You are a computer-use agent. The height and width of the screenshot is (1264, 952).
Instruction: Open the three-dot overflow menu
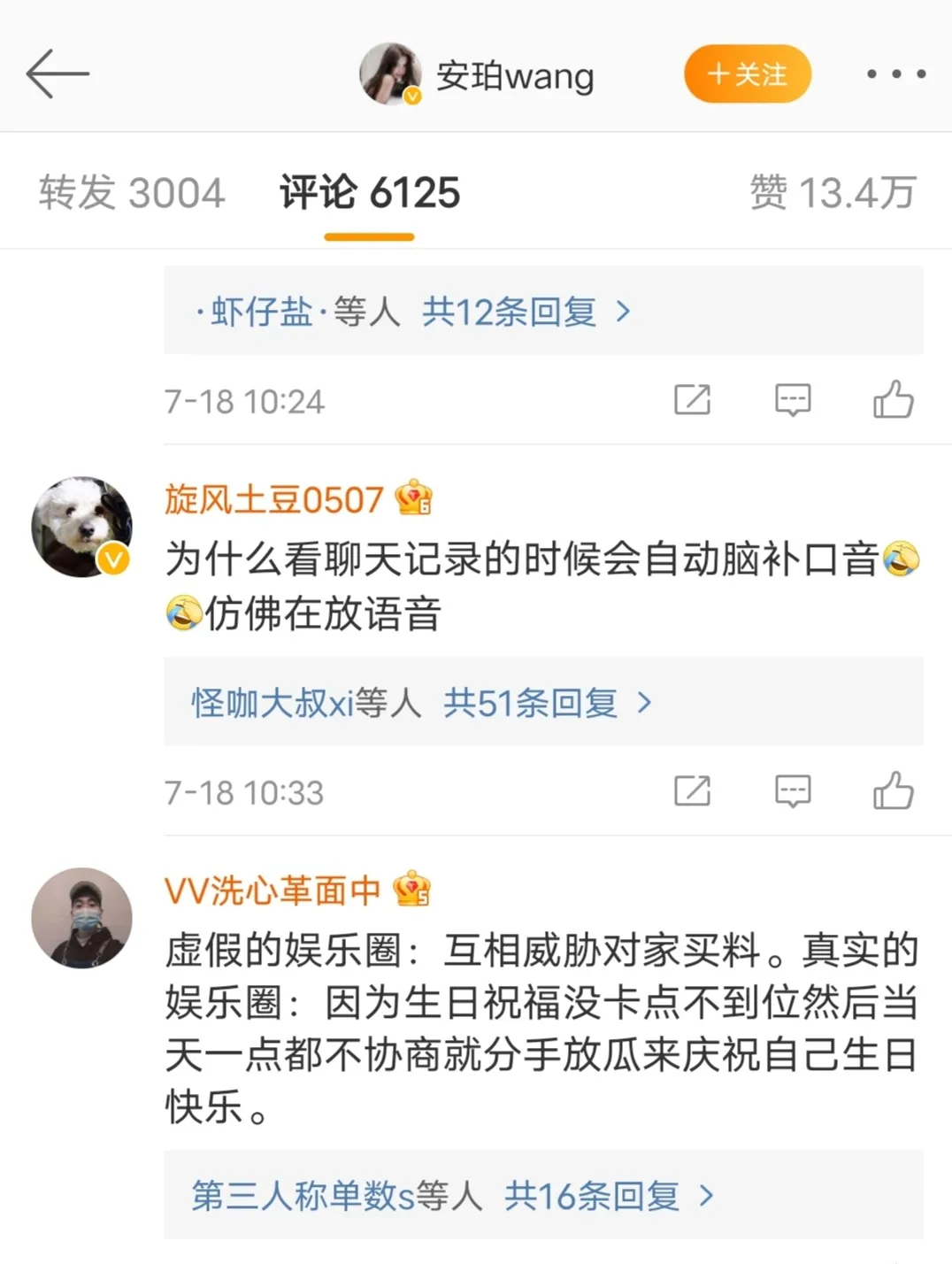click(896, 73)
